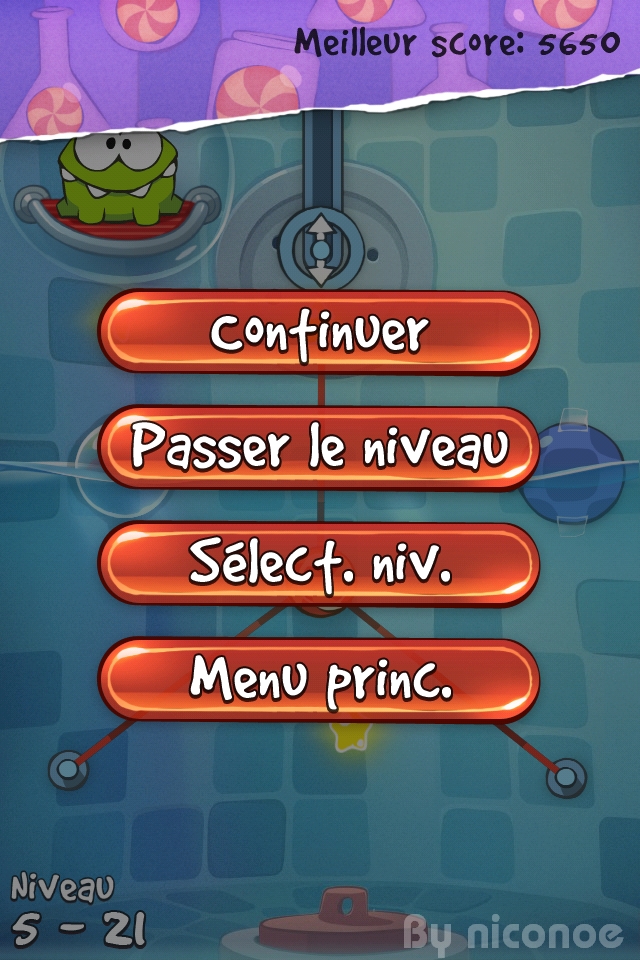Viewport: 640px width, 960px height.
Task: Tap Continuer to resume the level
Action: click(x=319, y=332)
